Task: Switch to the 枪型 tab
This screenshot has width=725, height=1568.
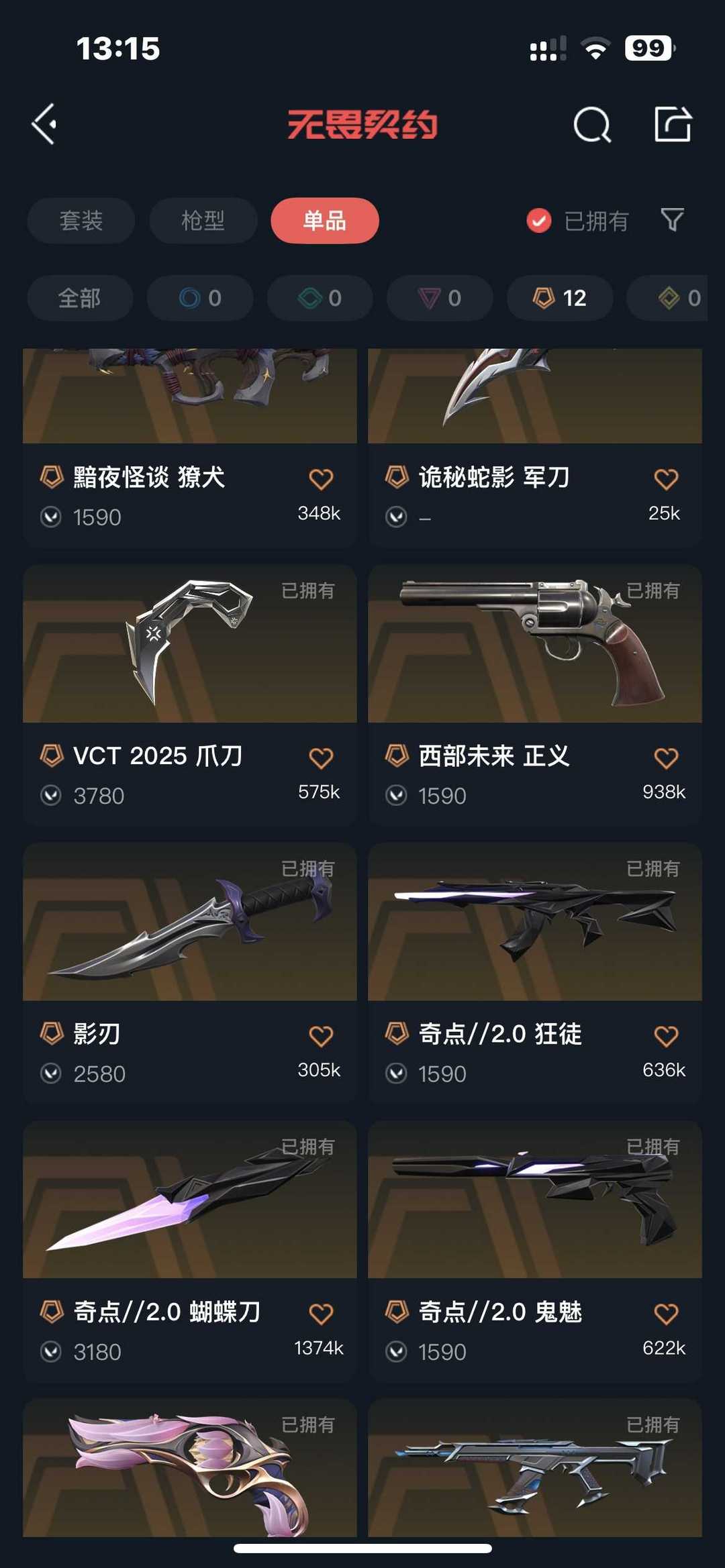Action: [x=203, y=221]
